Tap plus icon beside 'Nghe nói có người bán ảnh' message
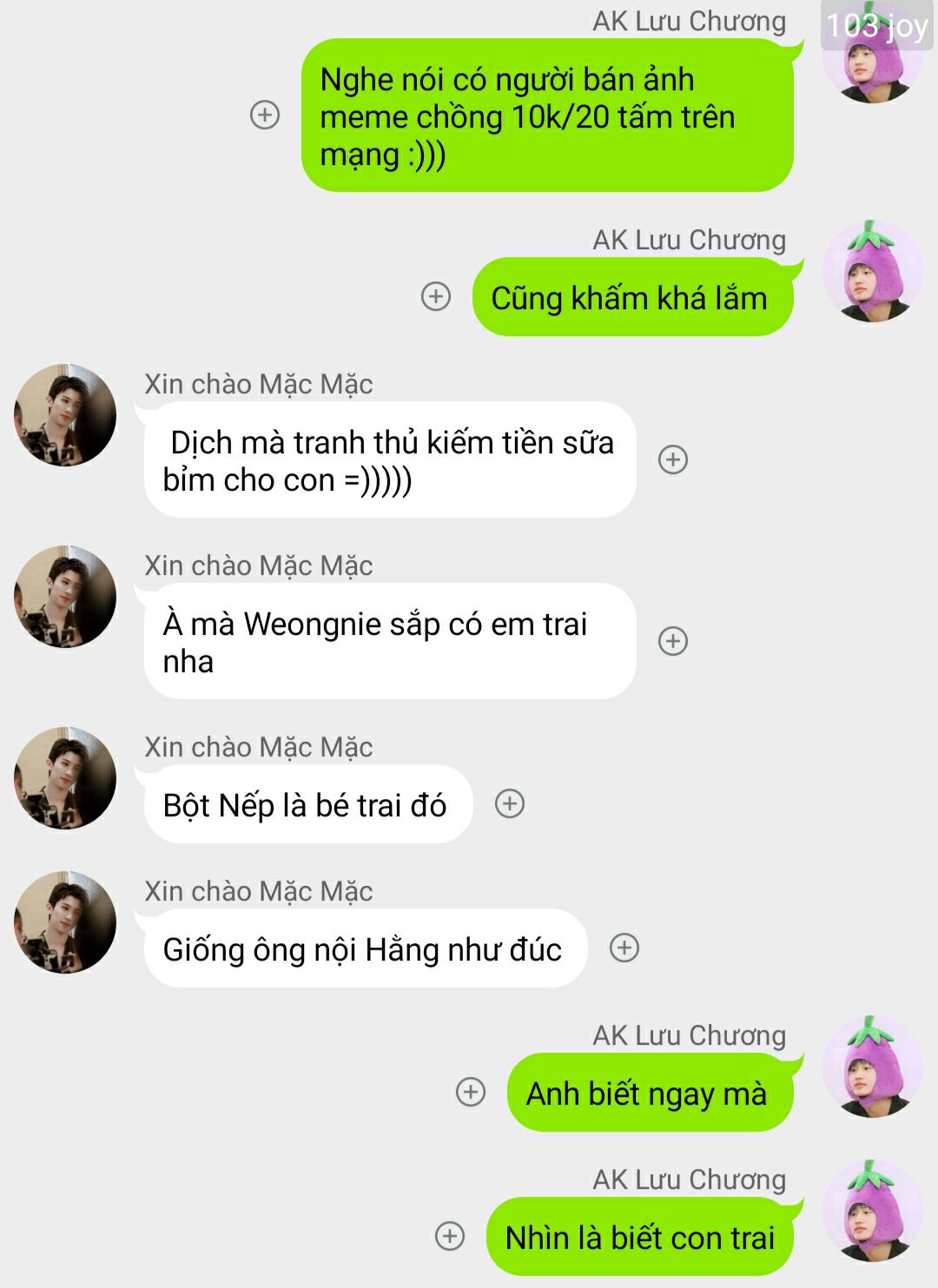Screen dimensions: 938x1288 pyautogui.click(x=265, y=115)
